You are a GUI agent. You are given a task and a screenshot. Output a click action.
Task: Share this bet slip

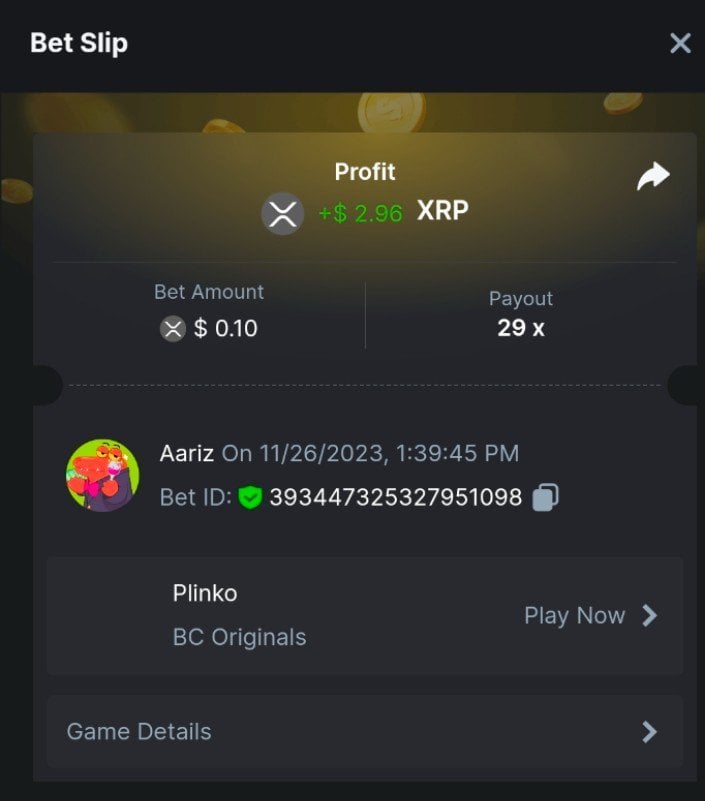[653, 178]
